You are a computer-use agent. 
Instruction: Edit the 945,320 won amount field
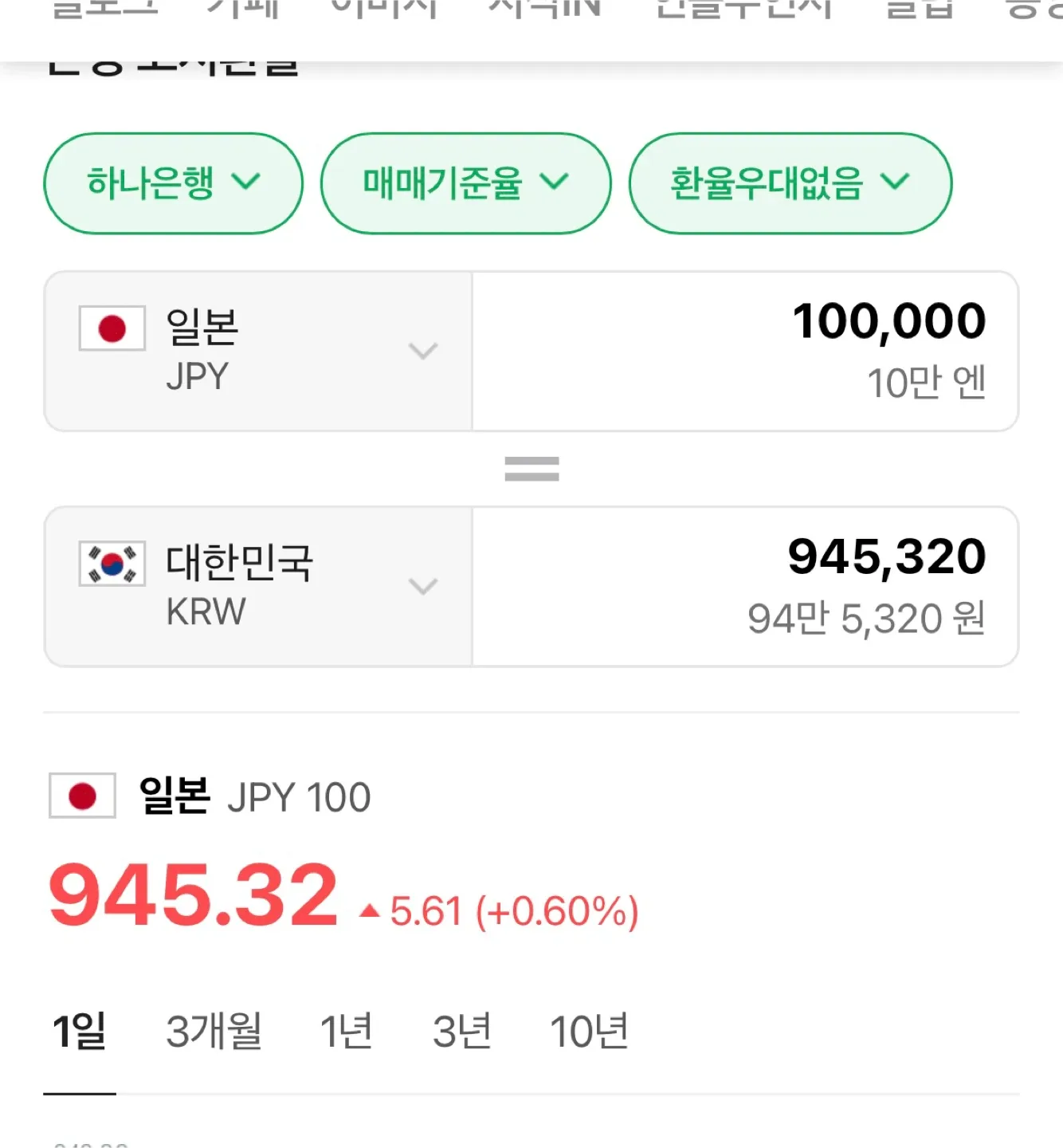pyautogui.click(x=744, y=587)
